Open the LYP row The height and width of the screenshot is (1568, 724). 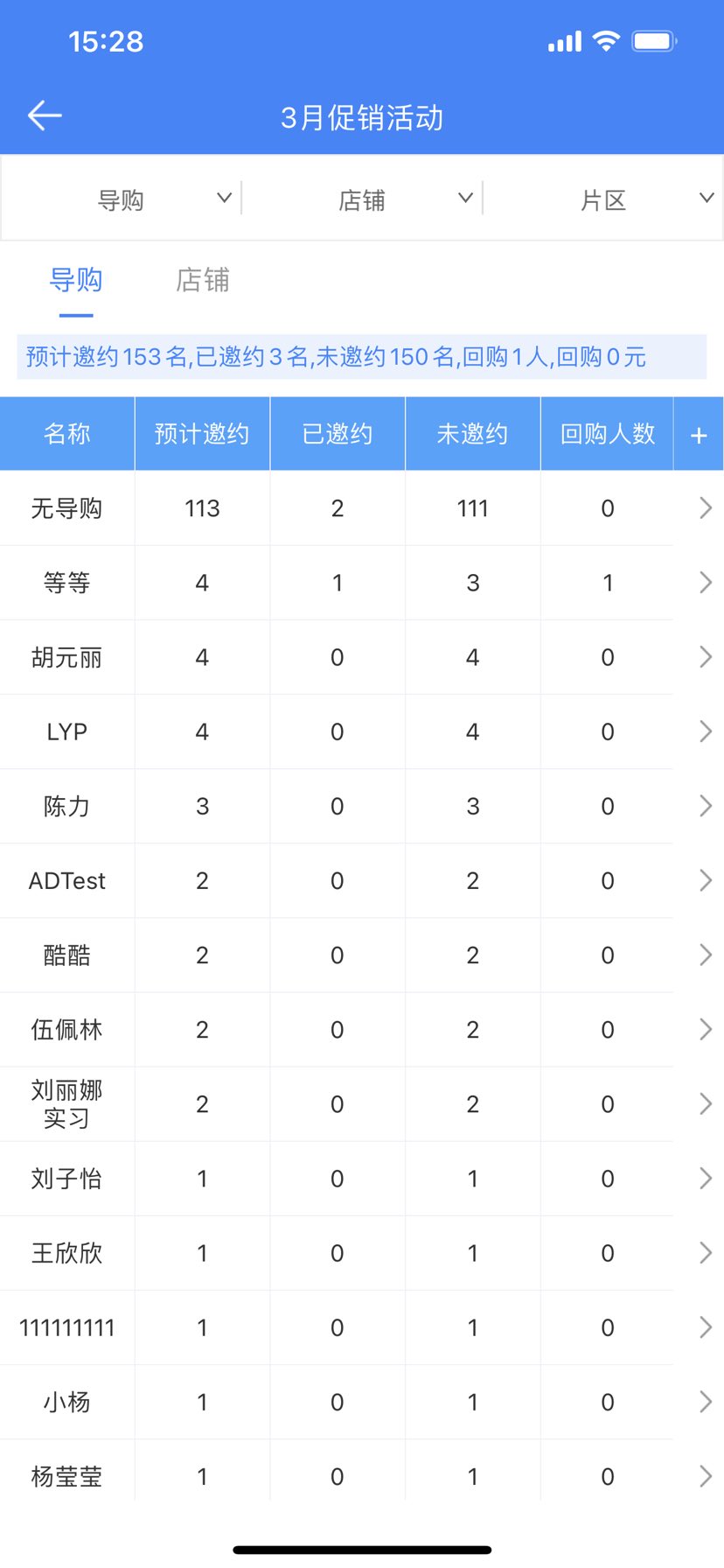tap(705, 731)
